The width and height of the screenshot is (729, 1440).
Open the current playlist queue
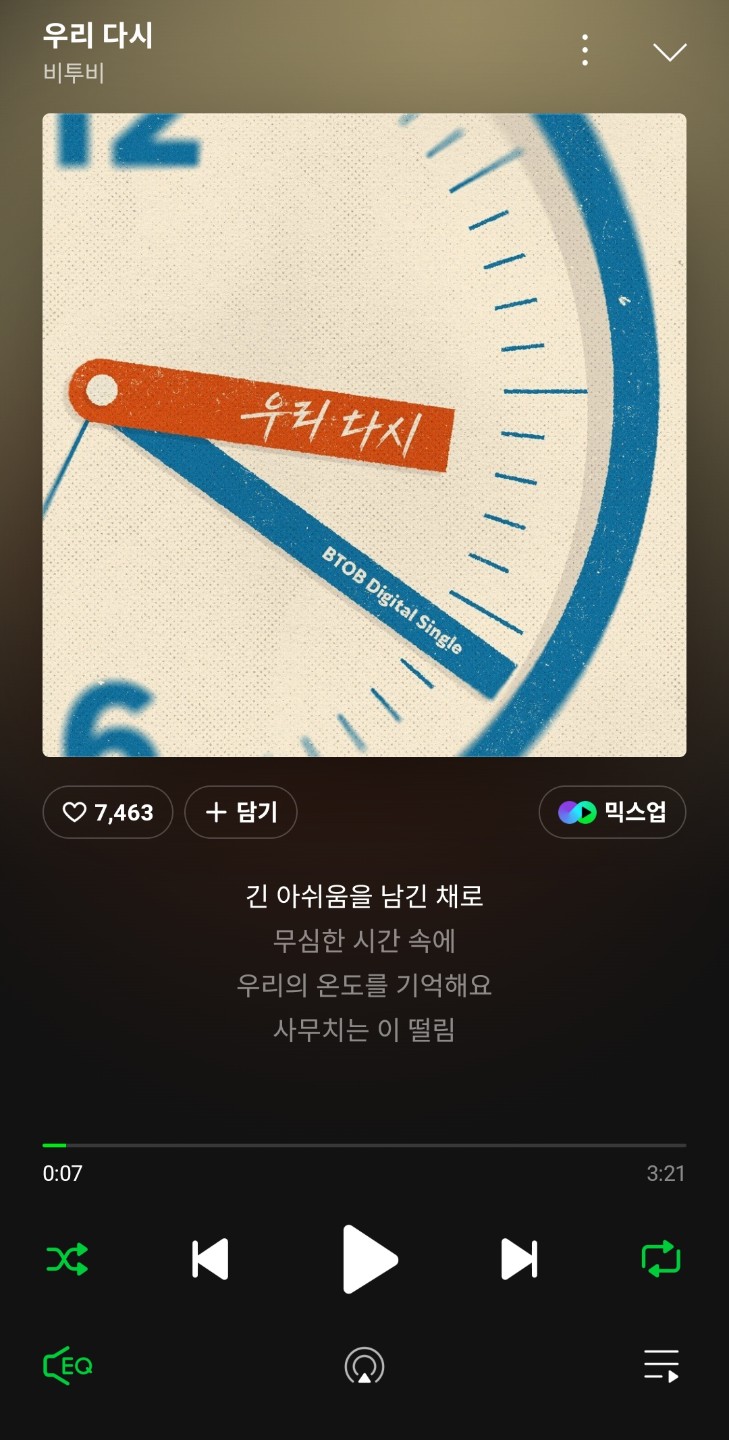(661, 1366)
